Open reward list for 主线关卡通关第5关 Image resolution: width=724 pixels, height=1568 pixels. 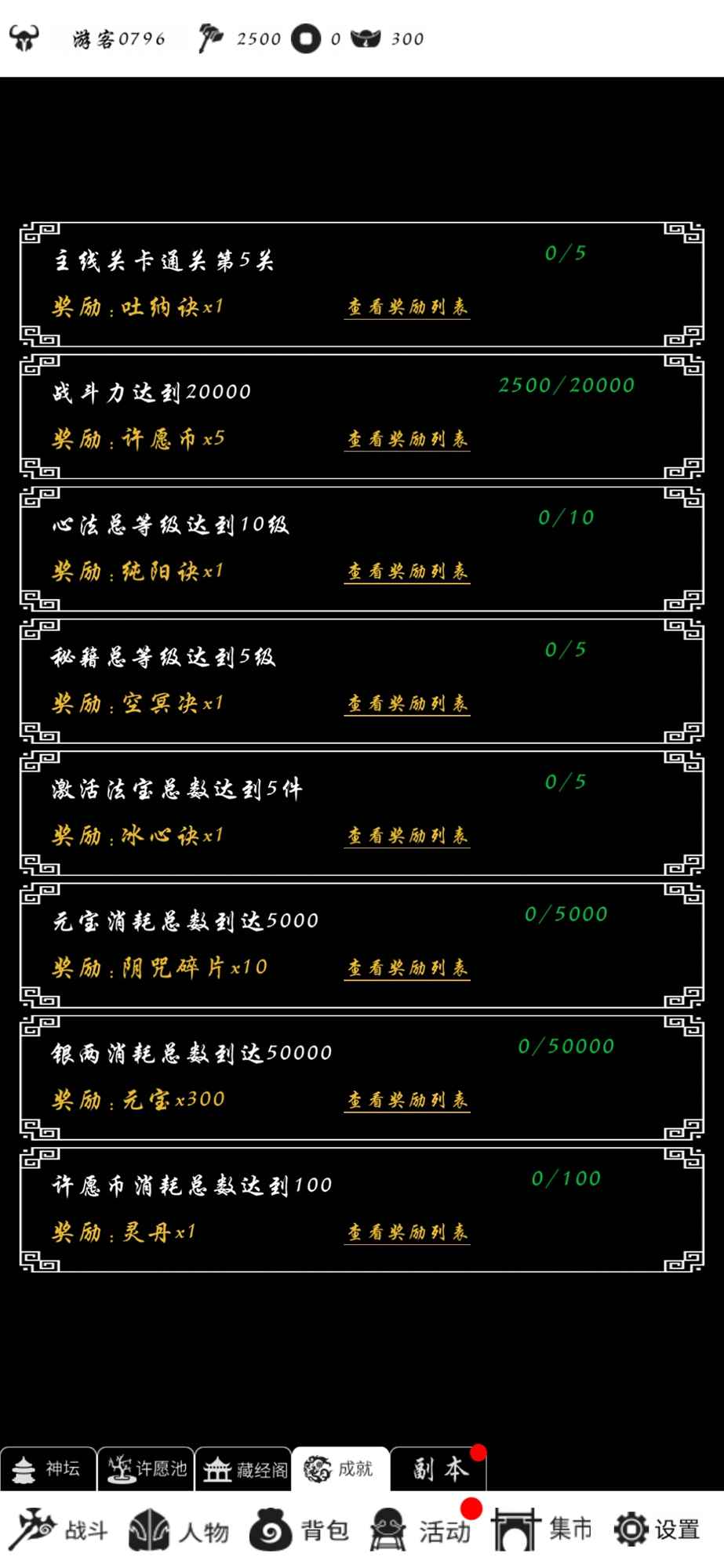(407, 307)
